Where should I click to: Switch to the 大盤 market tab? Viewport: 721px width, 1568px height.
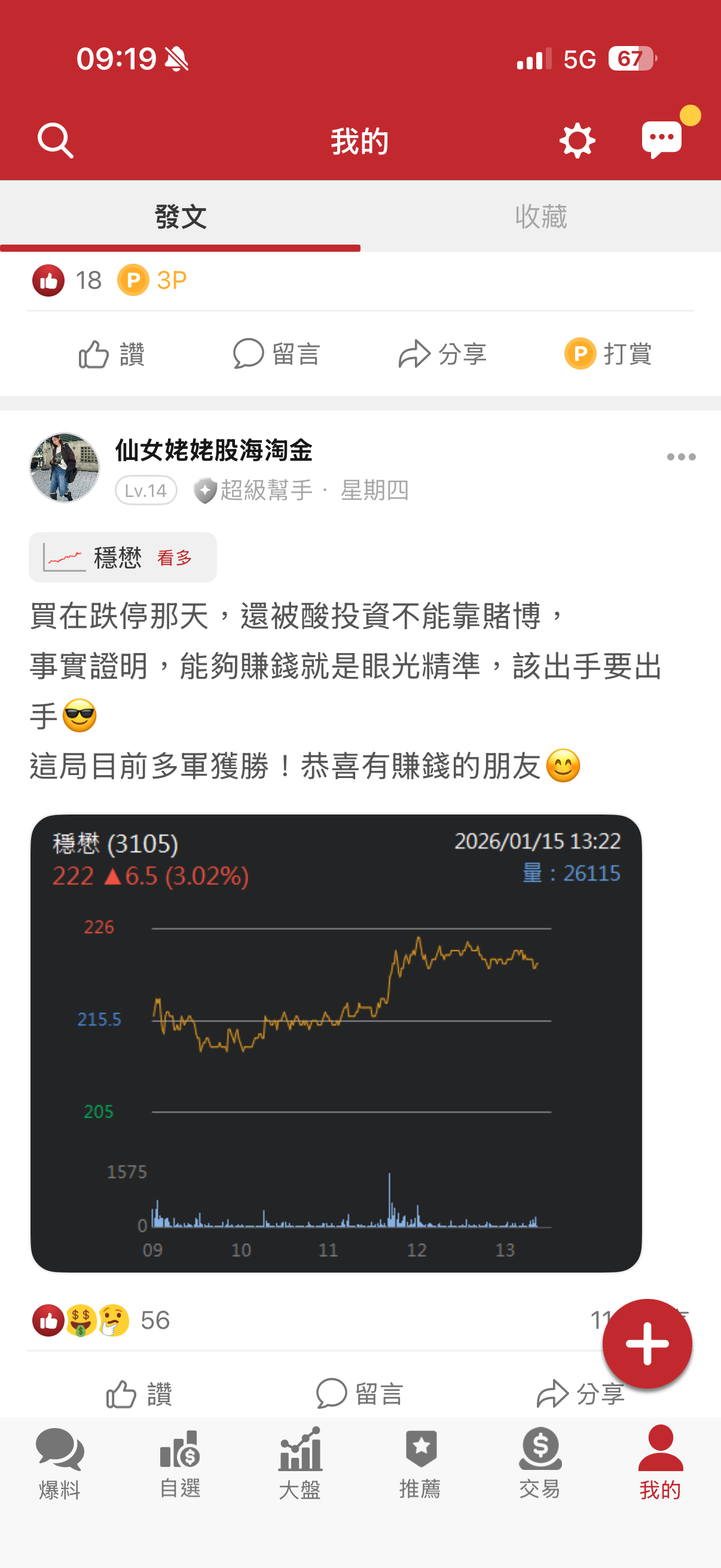[x=300, y=1463]
